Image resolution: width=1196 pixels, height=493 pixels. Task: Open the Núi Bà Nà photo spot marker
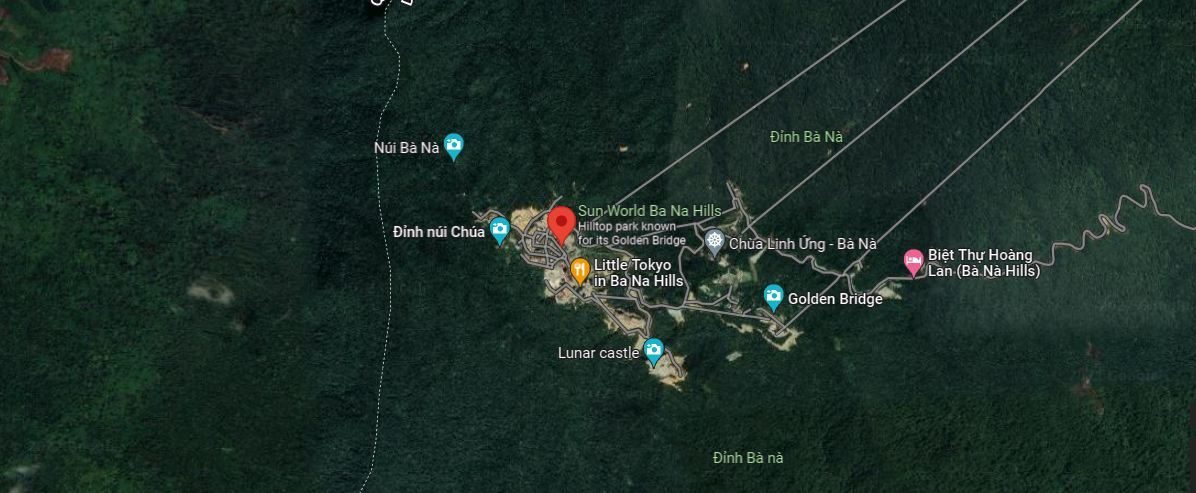click(x=453, y=148)
